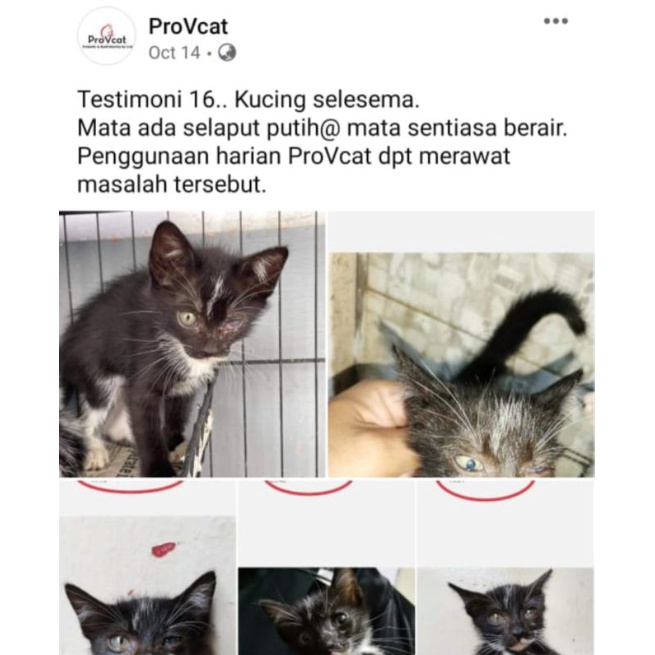Visit the ProVcat page name link
The height and width of the screenshot is (655, 655).
tap(188, 25)
